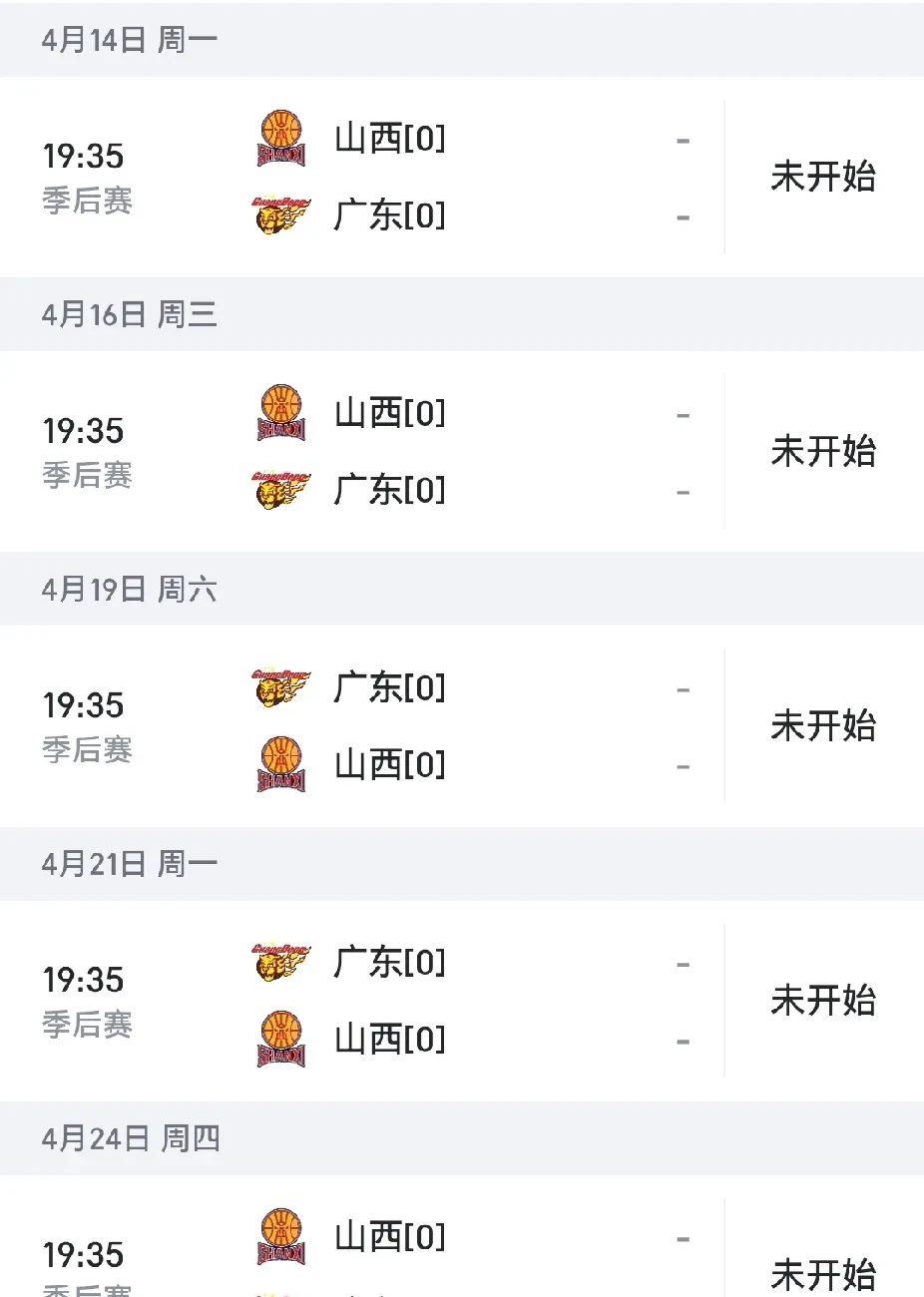Open the 广东[0] team page from April 21 match
The height and width of the screenshot is (1297, 924).
pos(389,962)
